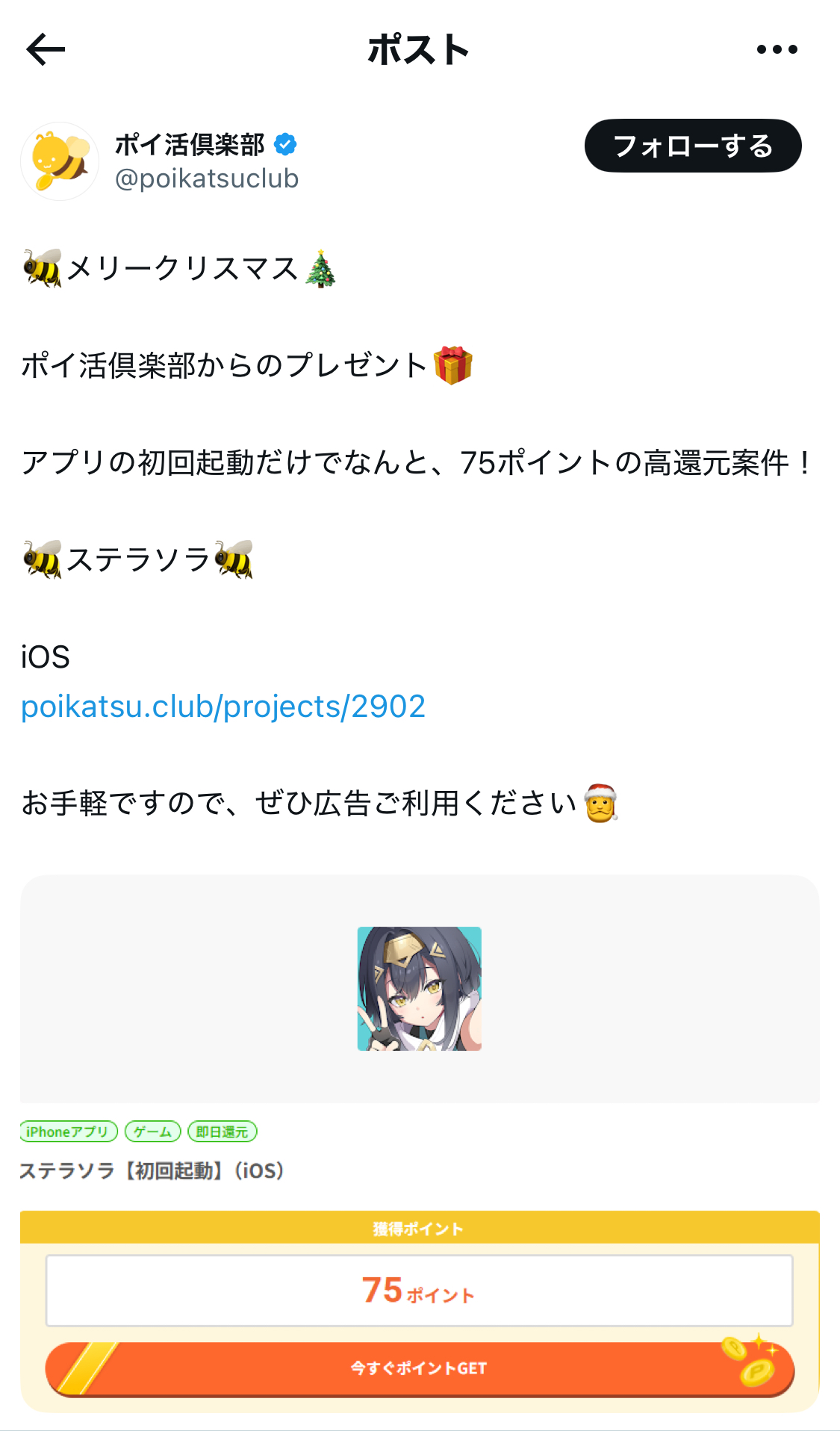Tap the フォローする follow button
Image resolution: width=840 pixels, height=1431 pixels.
coord(692,146)
